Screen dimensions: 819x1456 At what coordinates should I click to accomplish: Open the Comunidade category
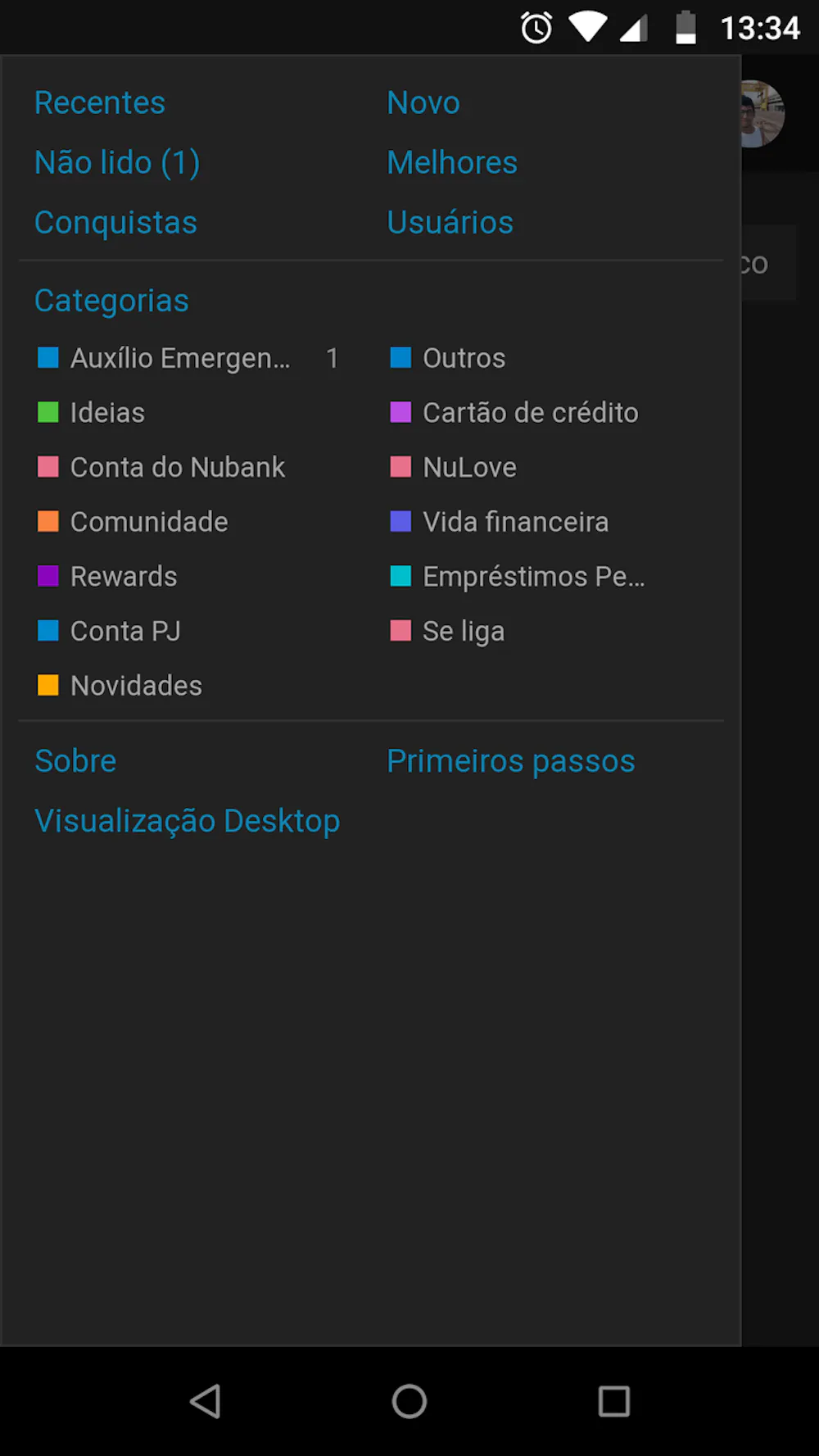tap(149, 522)
